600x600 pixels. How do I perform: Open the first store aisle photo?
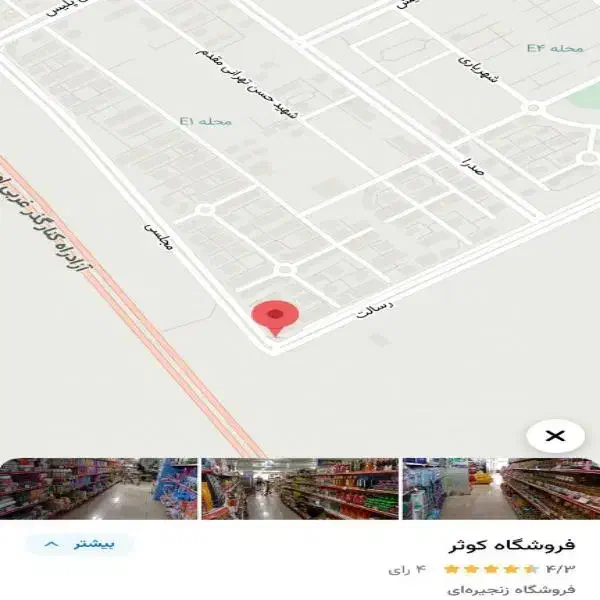tap(98, 489)
